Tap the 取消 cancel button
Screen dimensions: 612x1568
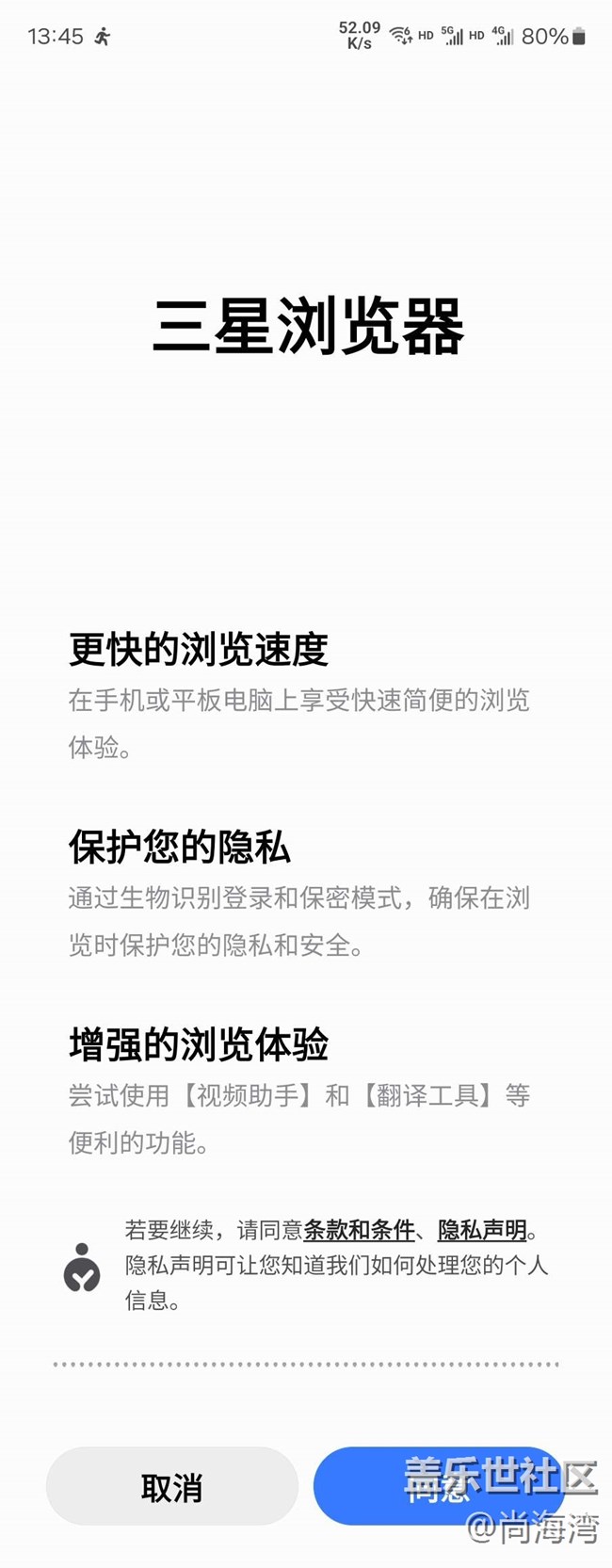(x=171, y=1487)
